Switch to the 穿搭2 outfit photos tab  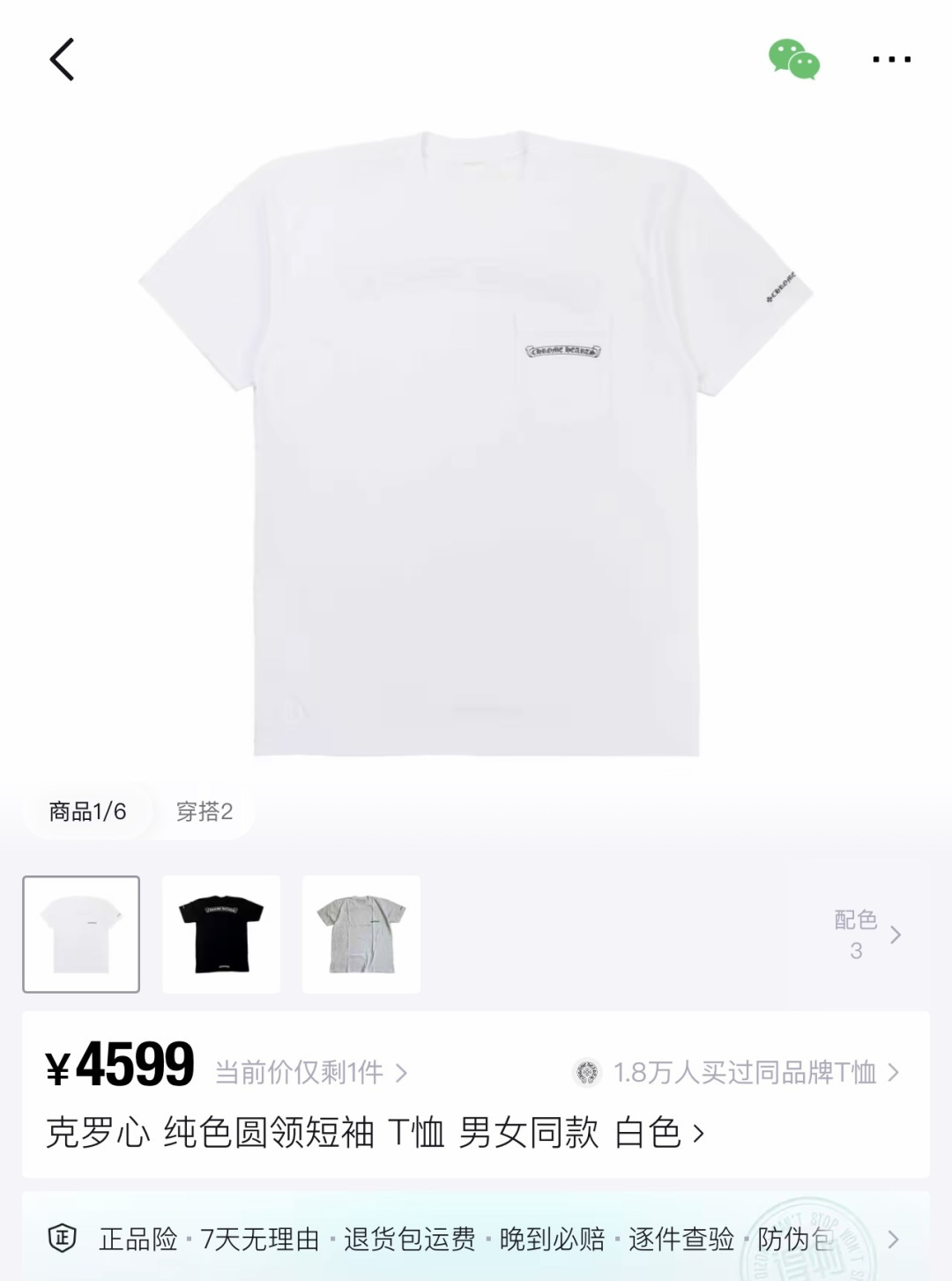point(204,811)
